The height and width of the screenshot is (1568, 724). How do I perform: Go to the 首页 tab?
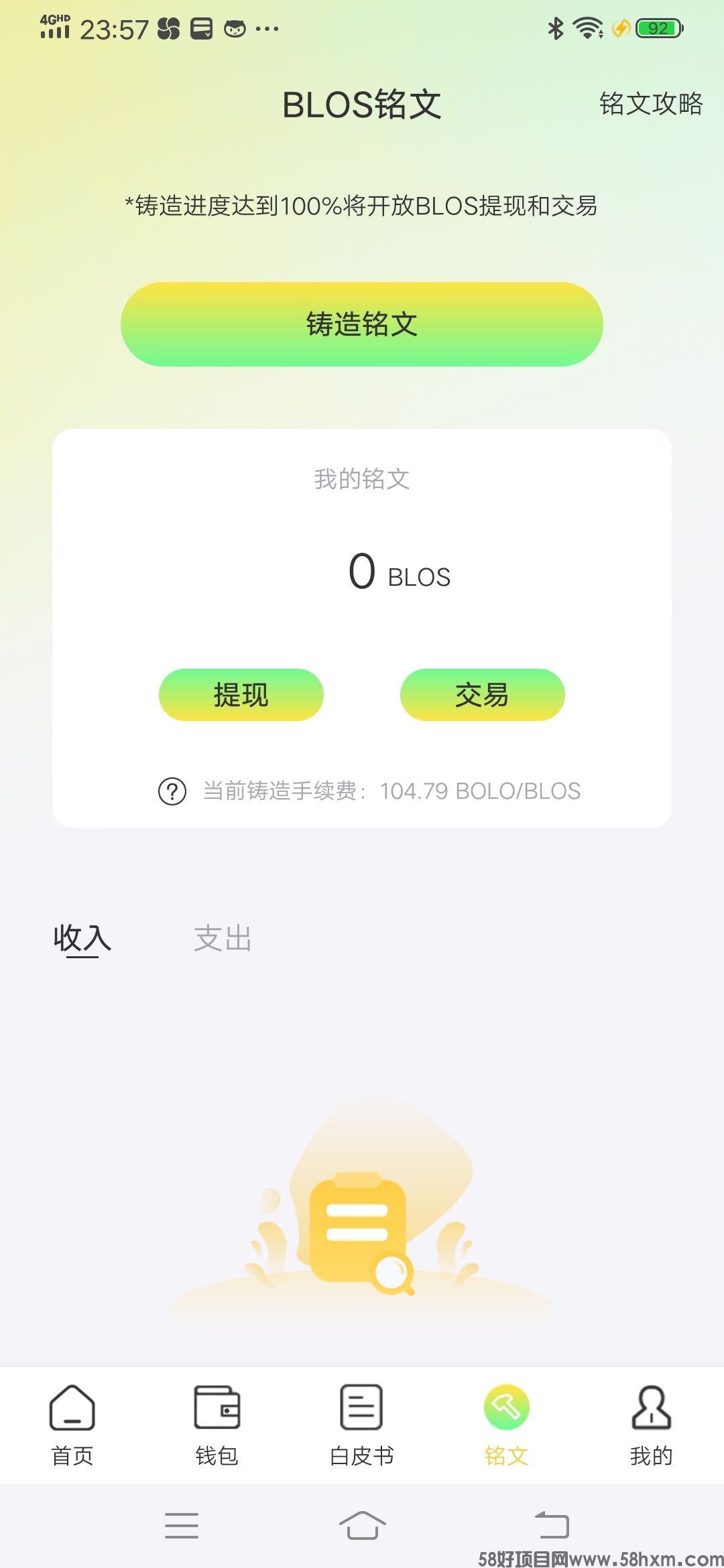click(x=72, y=1425)
